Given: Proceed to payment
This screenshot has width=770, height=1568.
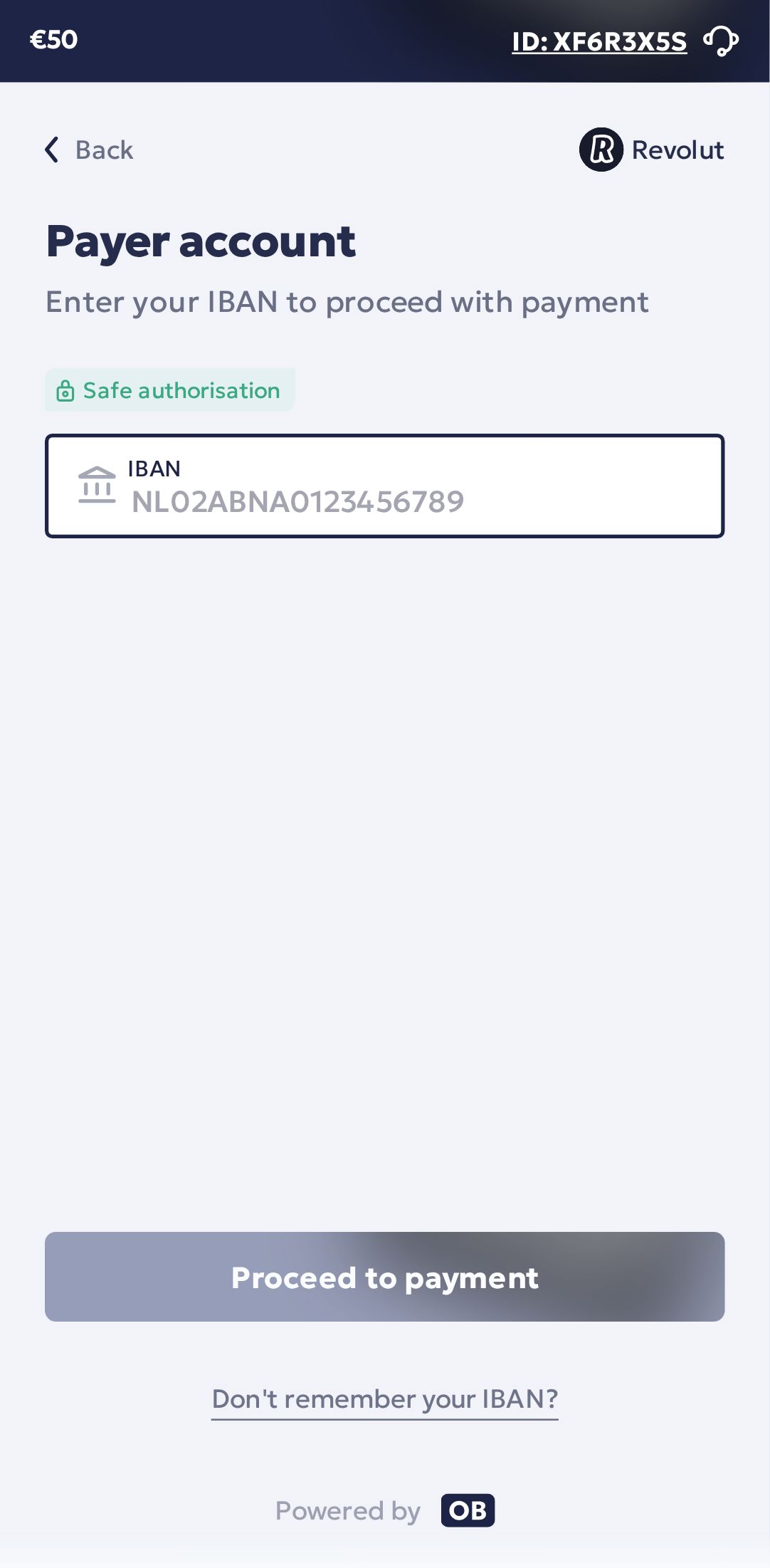Looking at the screenshot, I should (384, 1277).
